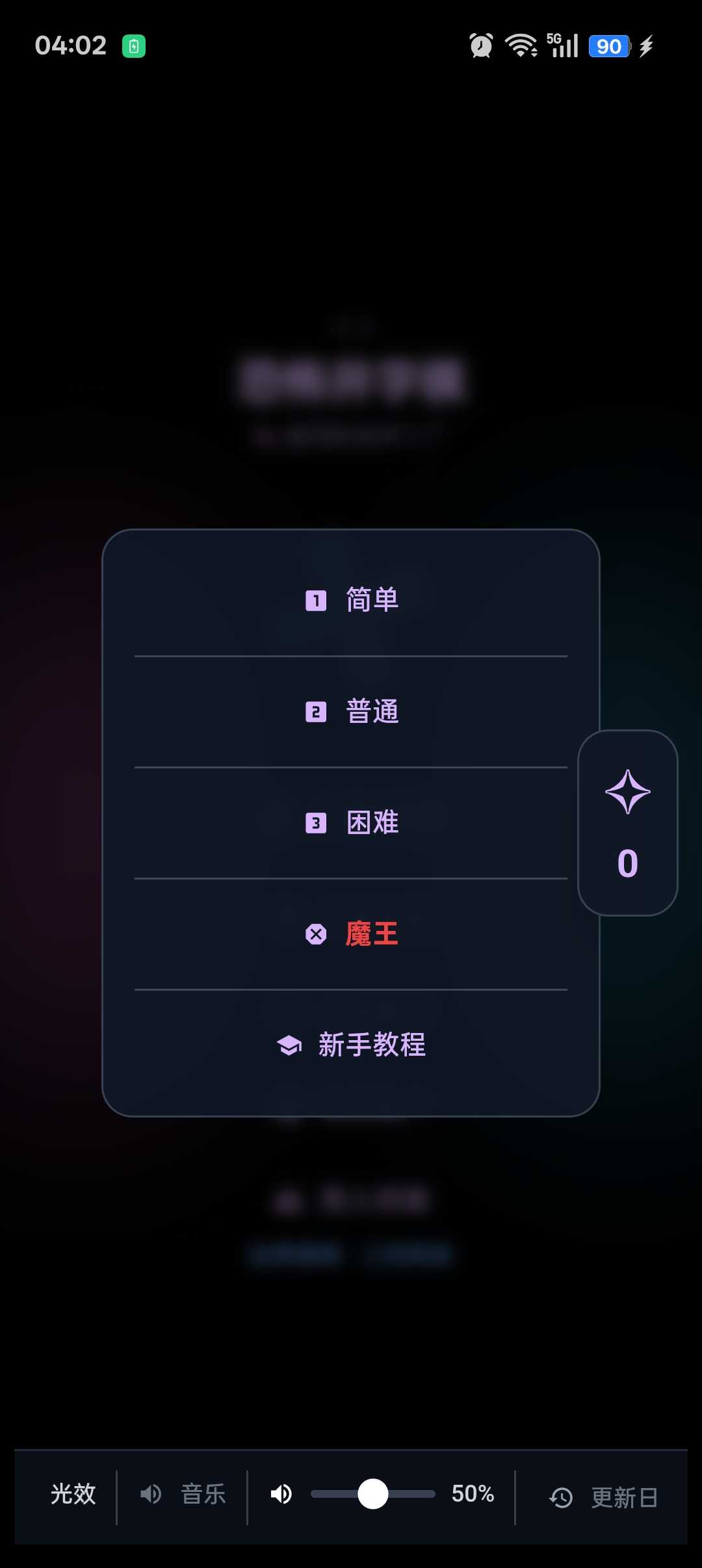This screenshot has width=702, height=1568.
Task: Choose the 普通 difficulty
Action: 351,711
